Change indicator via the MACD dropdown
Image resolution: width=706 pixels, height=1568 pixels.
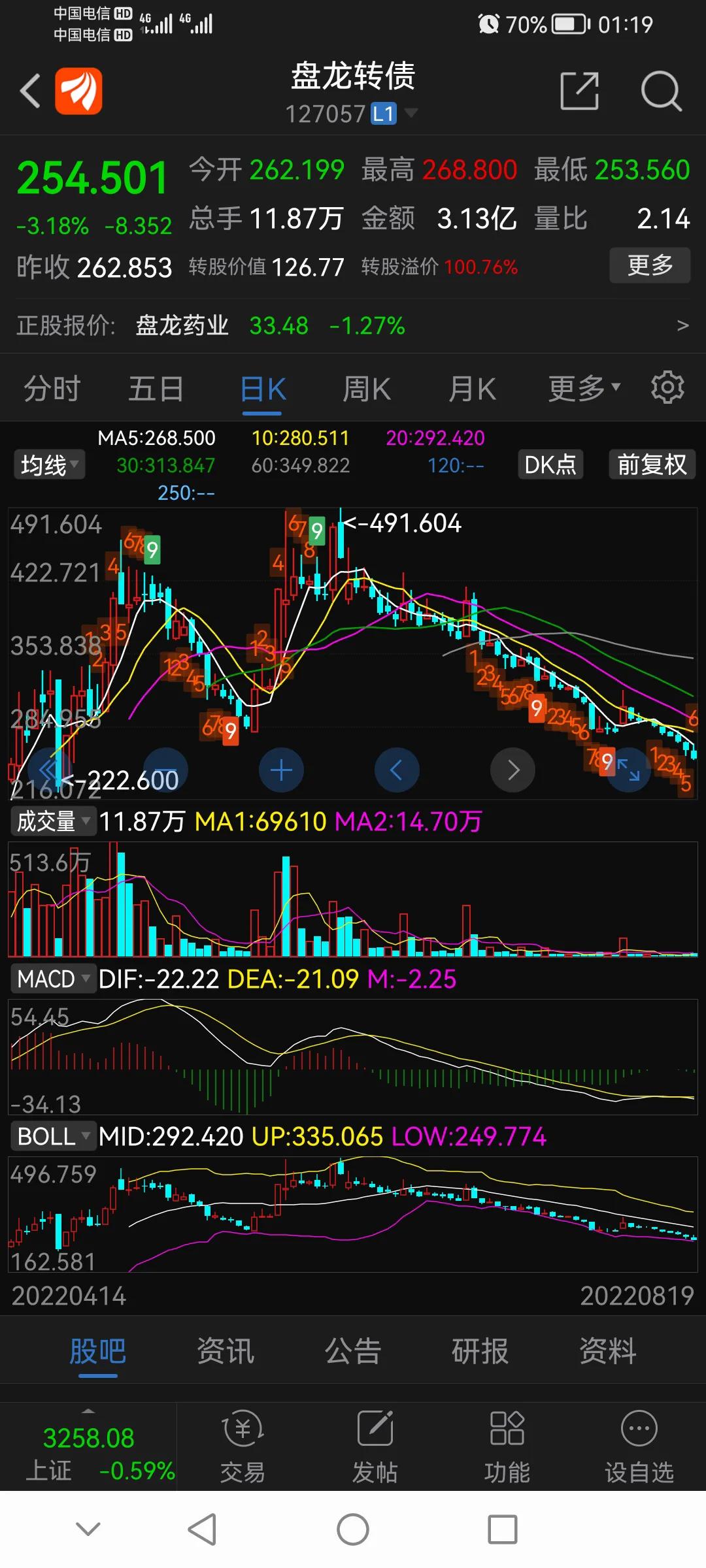click(54, 979)
